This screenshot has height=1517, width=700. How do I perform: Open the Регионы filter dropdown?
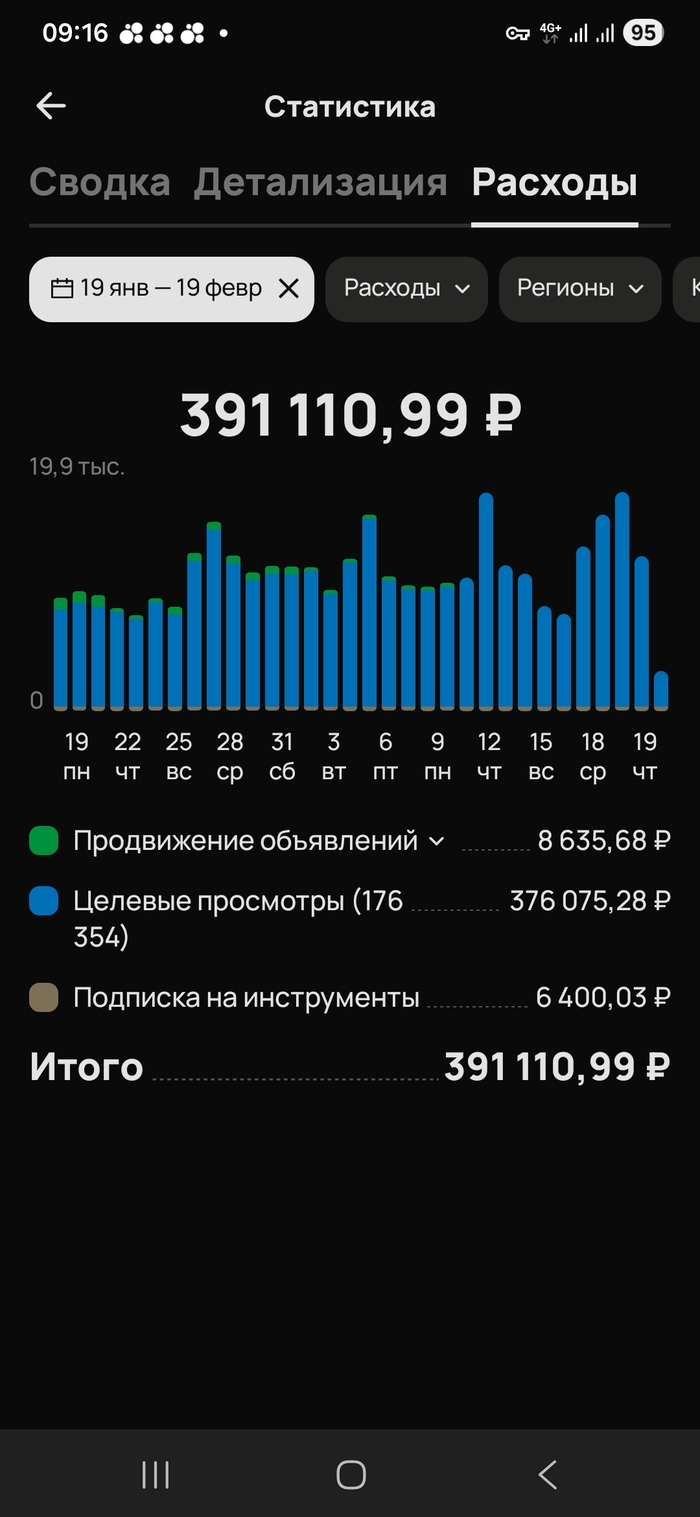point(580,289)
